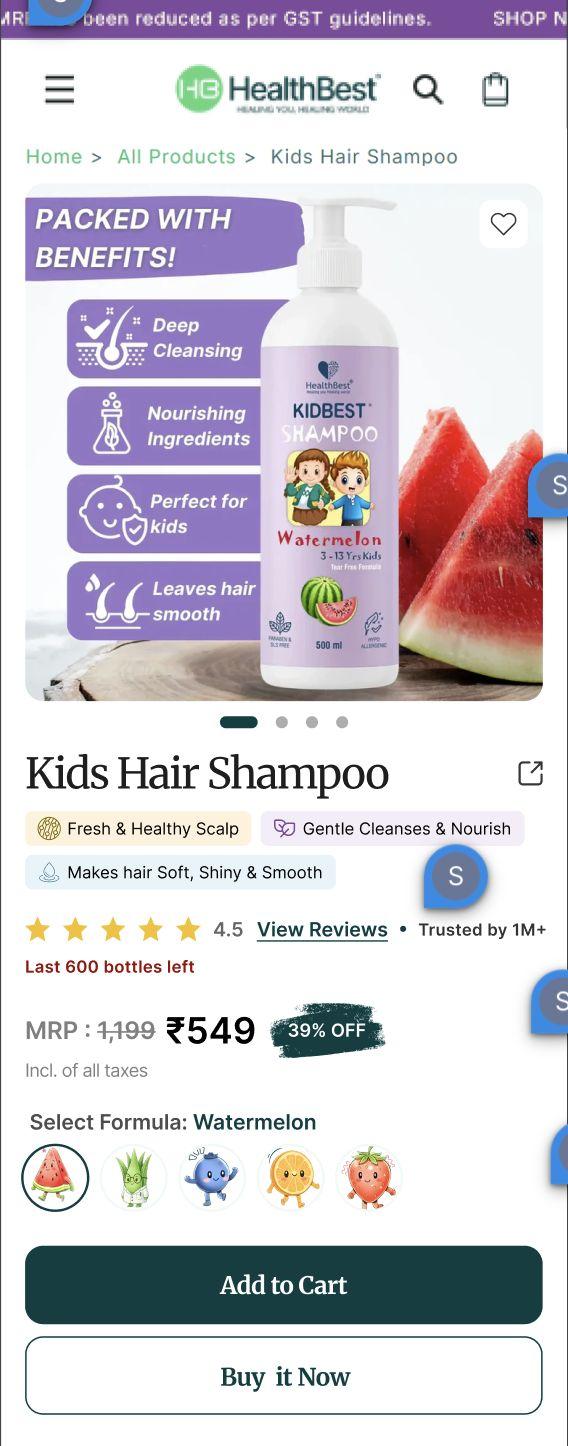Screen dimensions: 568x1446
Task: Open the shopping bag cart
Action: tap(495, 90)
